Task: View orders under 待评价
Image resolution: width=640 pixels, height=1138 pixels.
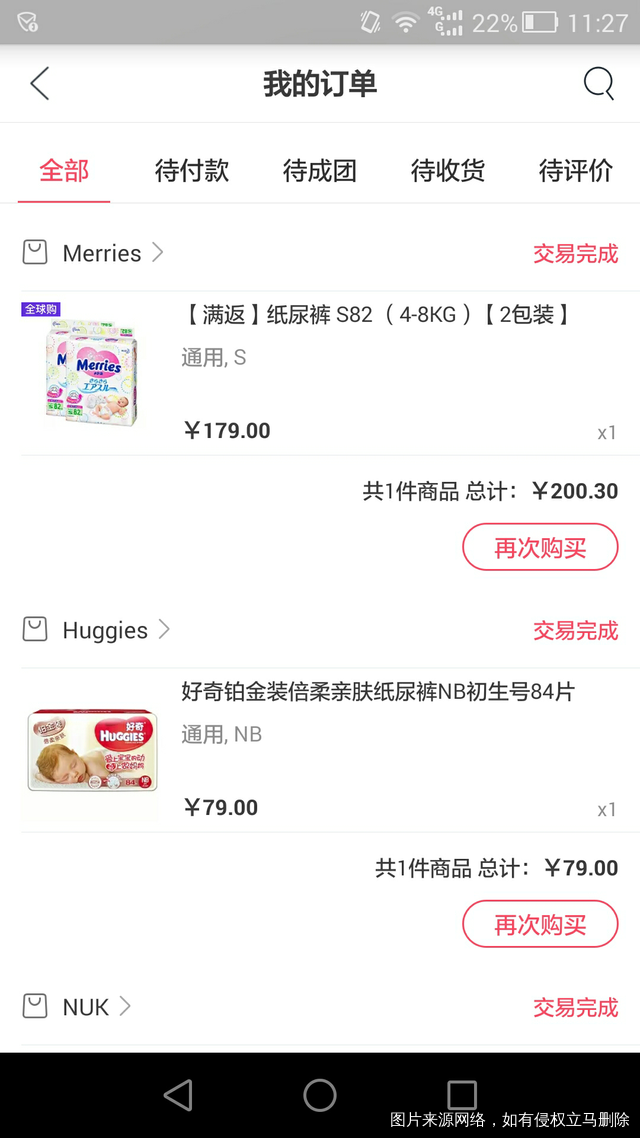Action: (x=576, y=171)
